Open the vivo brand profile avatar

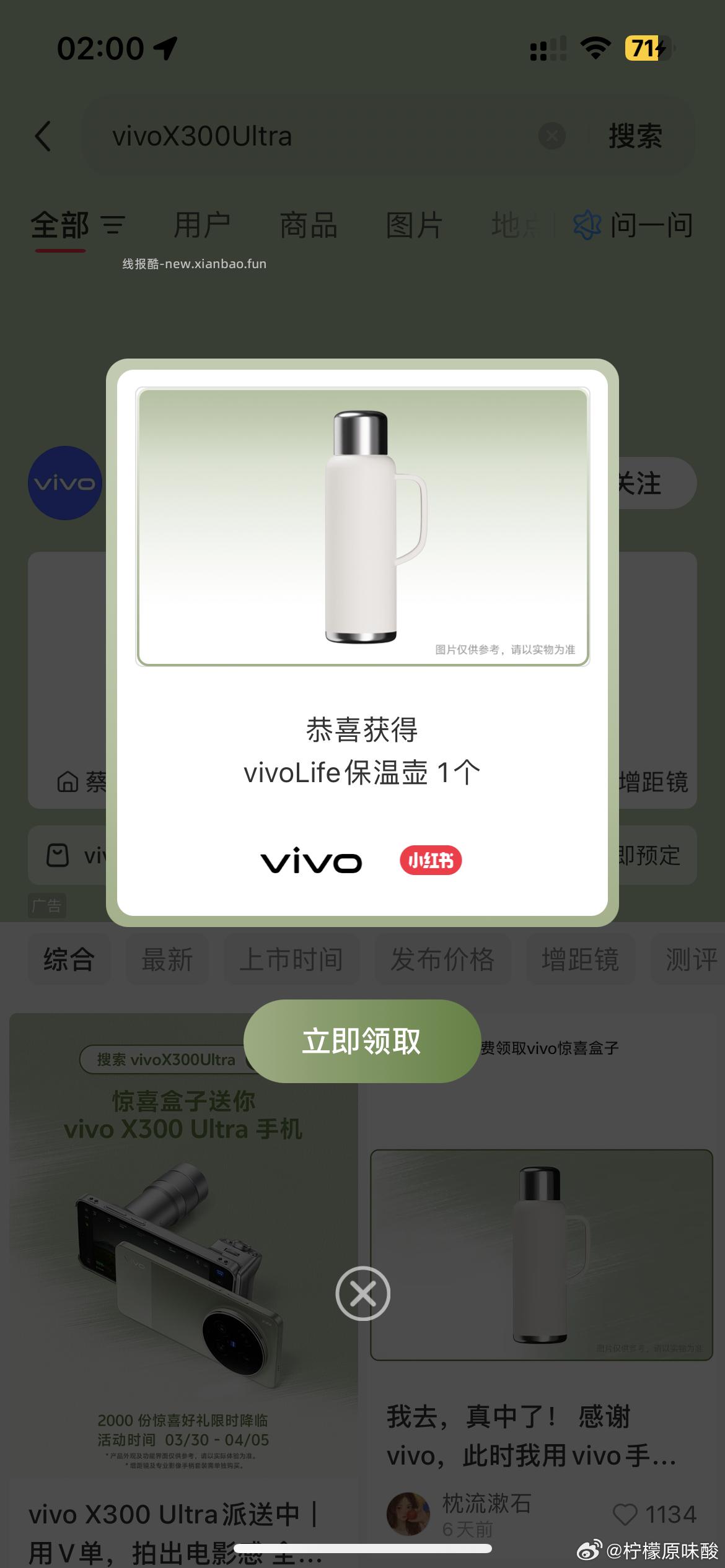tap(64, 482)
